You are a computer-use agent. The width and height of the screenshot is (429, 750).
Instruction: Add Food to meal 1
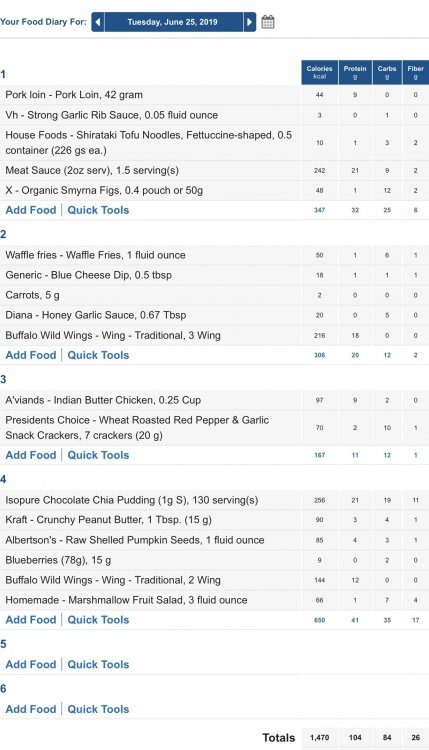(x=31, y=210)
